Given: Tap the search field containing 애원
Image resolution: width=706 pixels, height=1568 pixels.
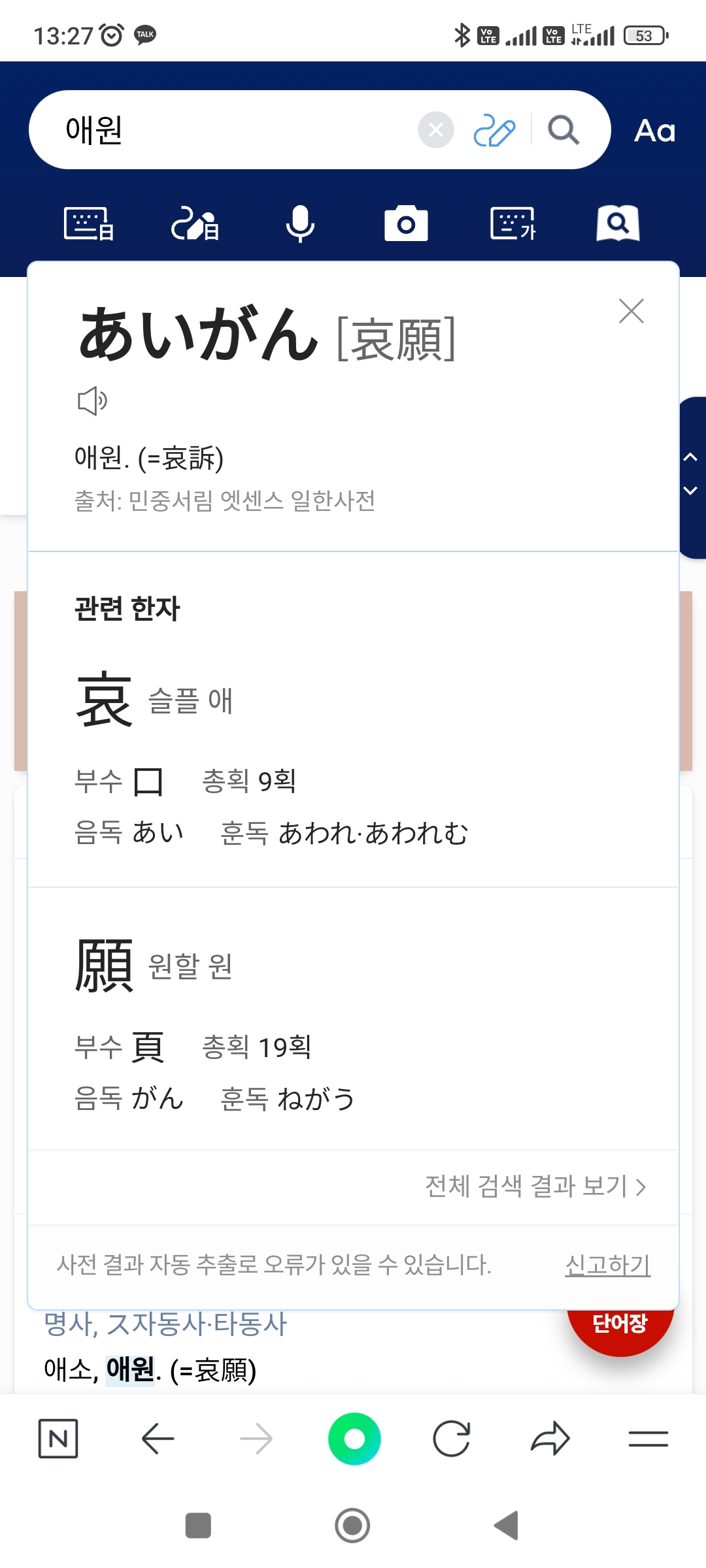Looking at the screenshot, I should [229, 130].
